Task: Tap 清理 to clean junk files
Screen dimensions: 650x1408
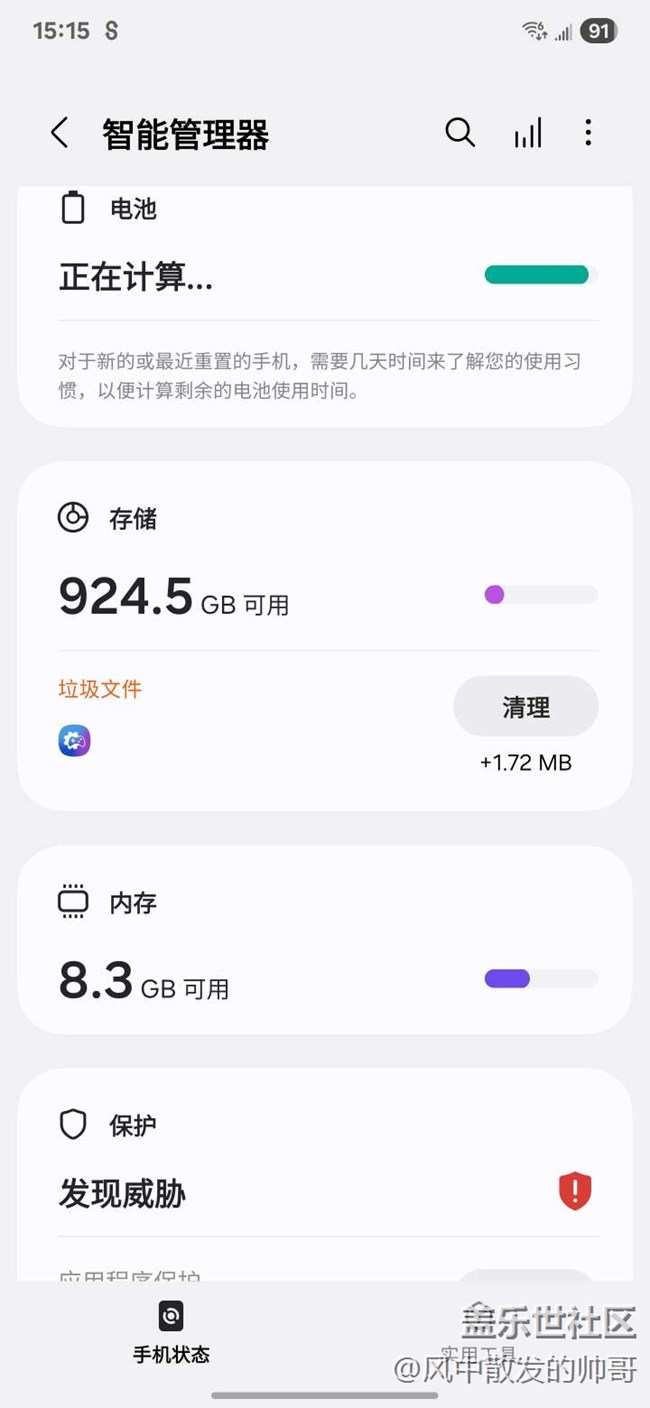Action: (526, 707)
